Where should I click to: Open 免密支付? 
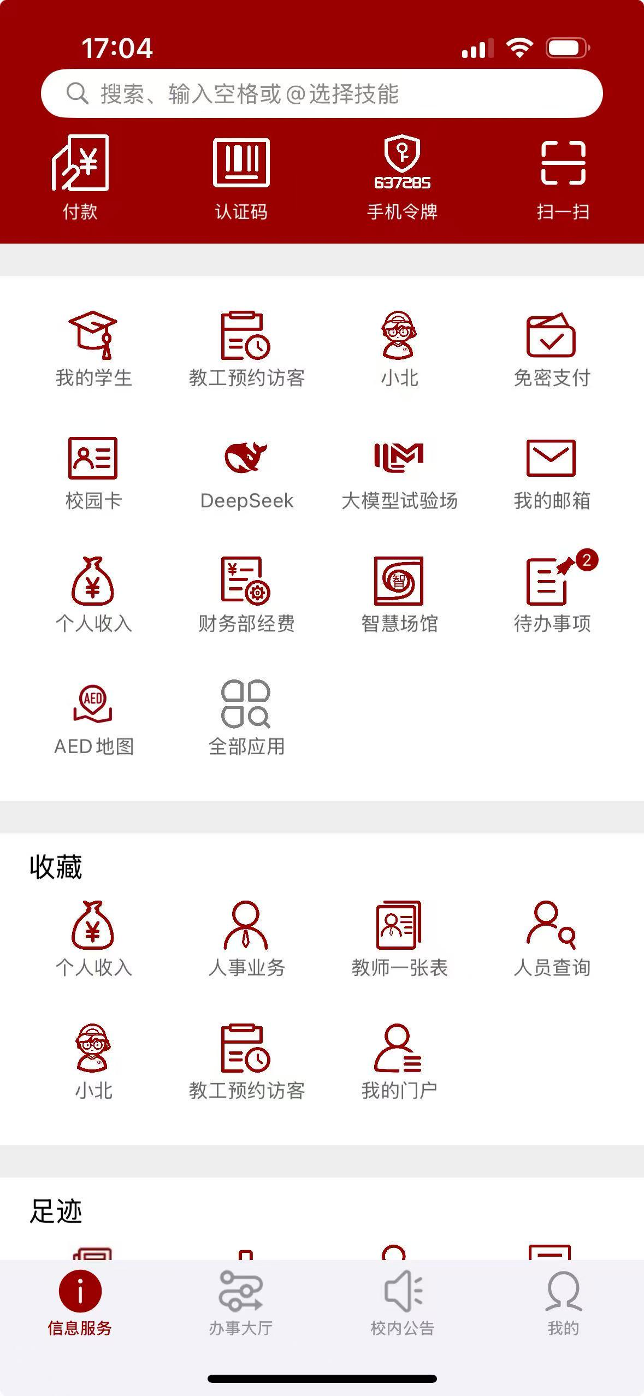click(551, 348)
